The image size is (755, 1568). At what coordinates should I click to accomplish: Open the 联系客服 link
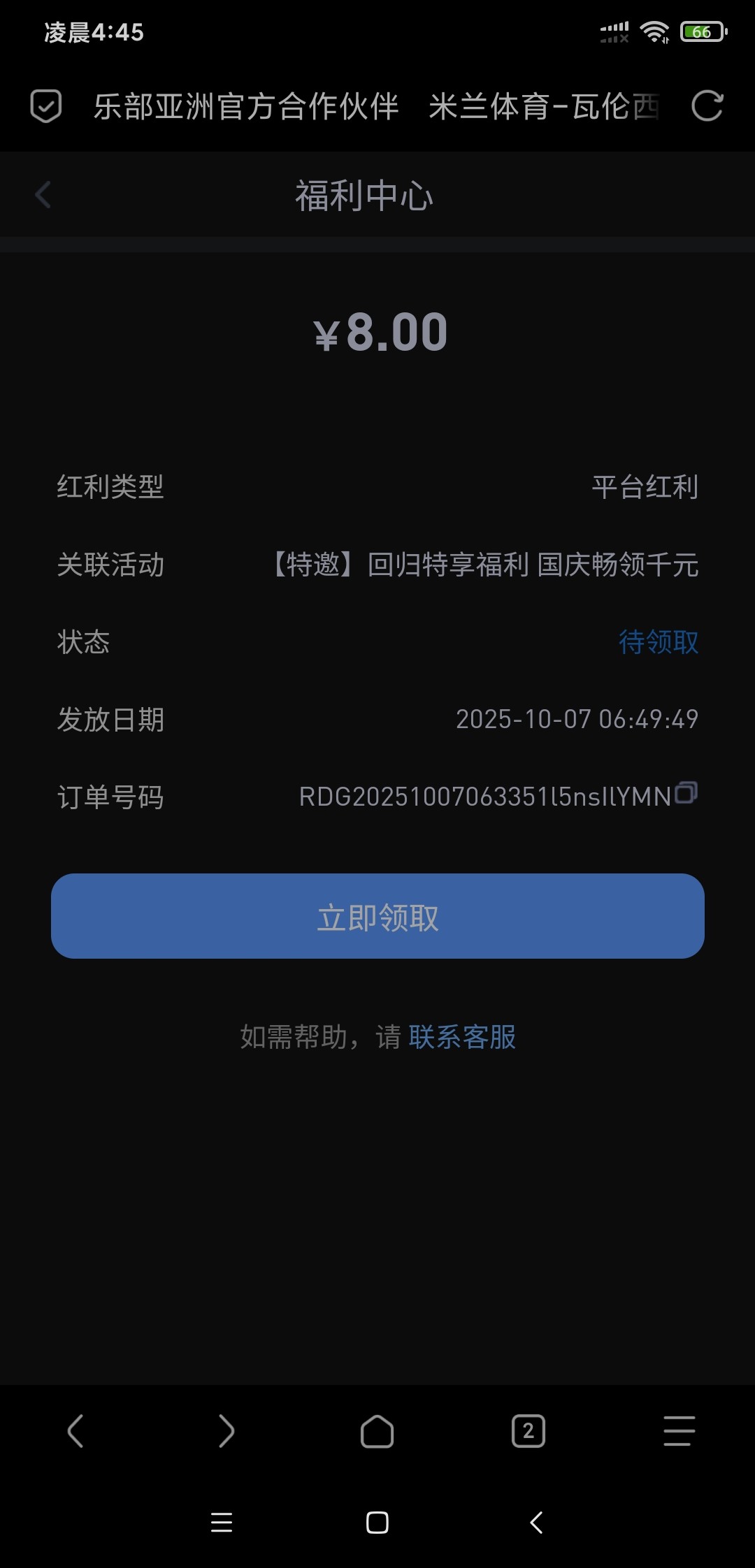462,1037
